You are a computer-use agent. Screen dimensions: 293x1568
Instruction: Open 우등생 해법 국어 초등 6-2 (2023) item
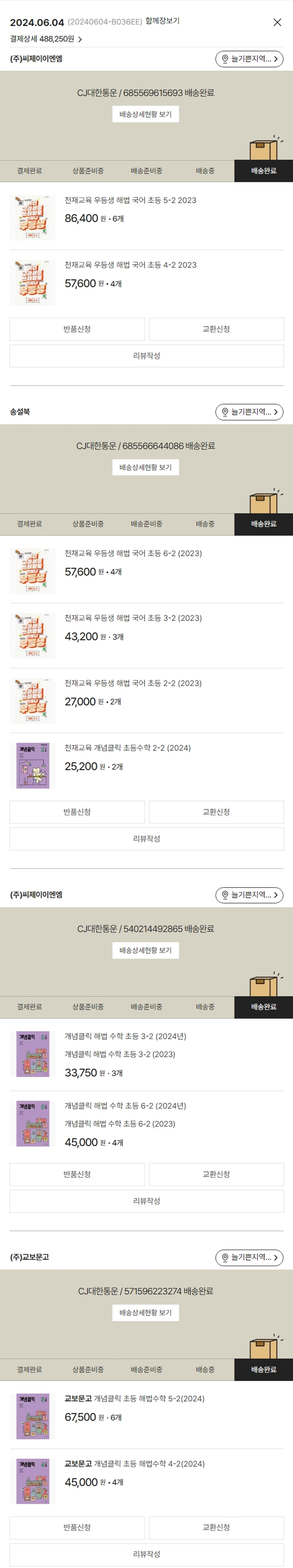(x=132, y=553)
